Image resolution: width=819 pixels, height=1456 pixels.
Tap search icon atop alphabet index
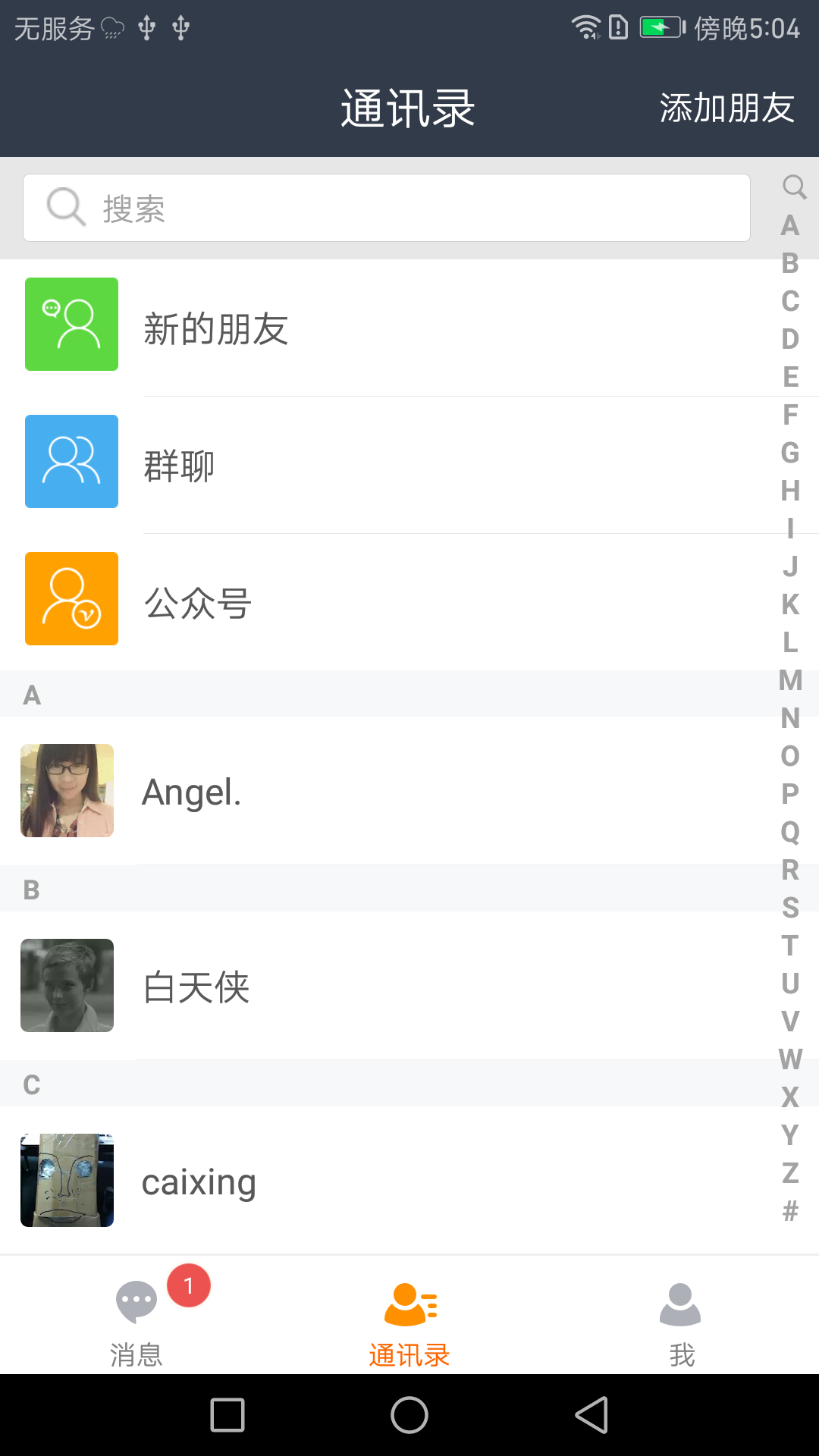click(794, 187)
